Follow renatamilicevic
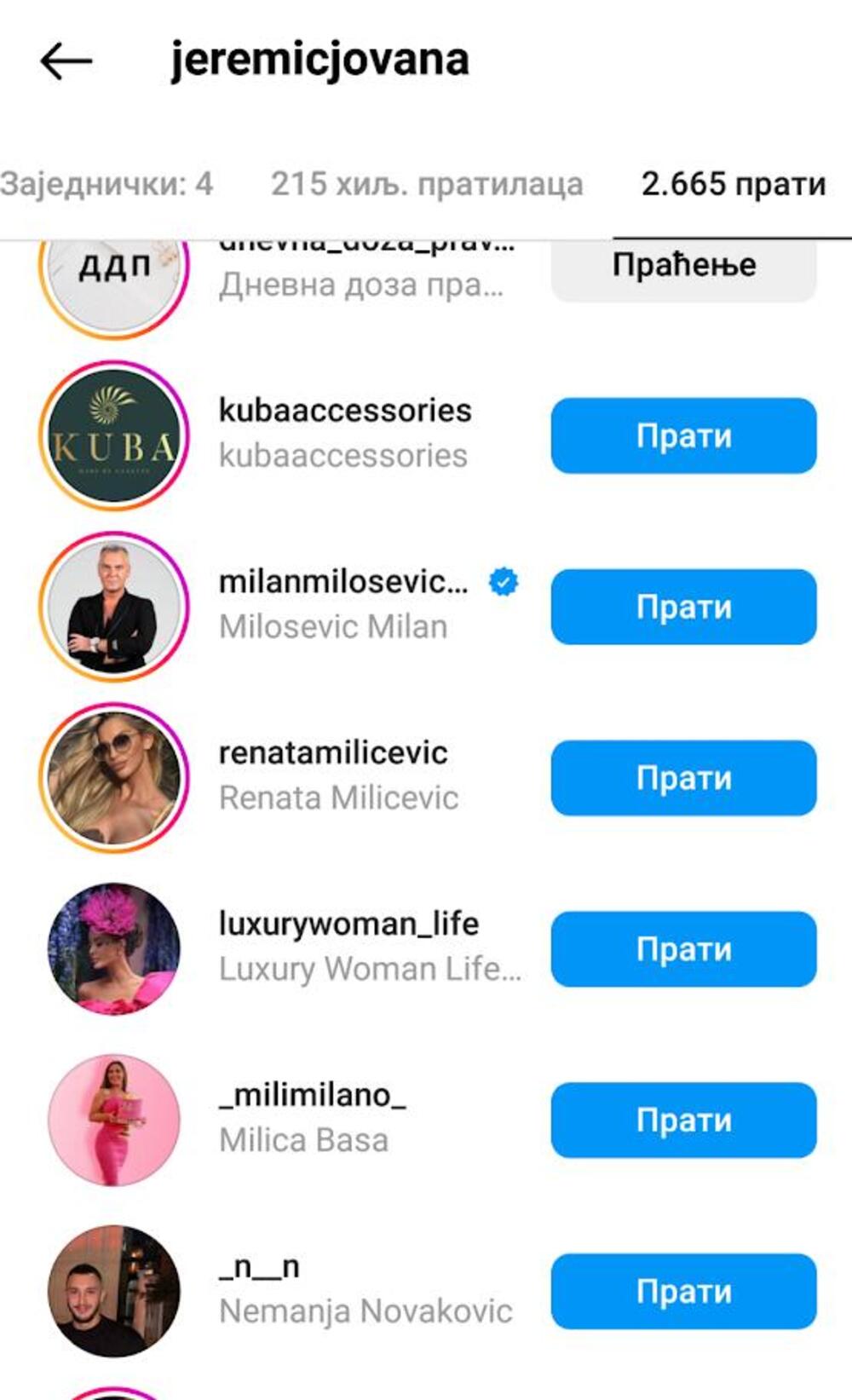Image resolution: width=852 pixels, height=1400 pixels. pyautogui.click(x=683, y=778)
